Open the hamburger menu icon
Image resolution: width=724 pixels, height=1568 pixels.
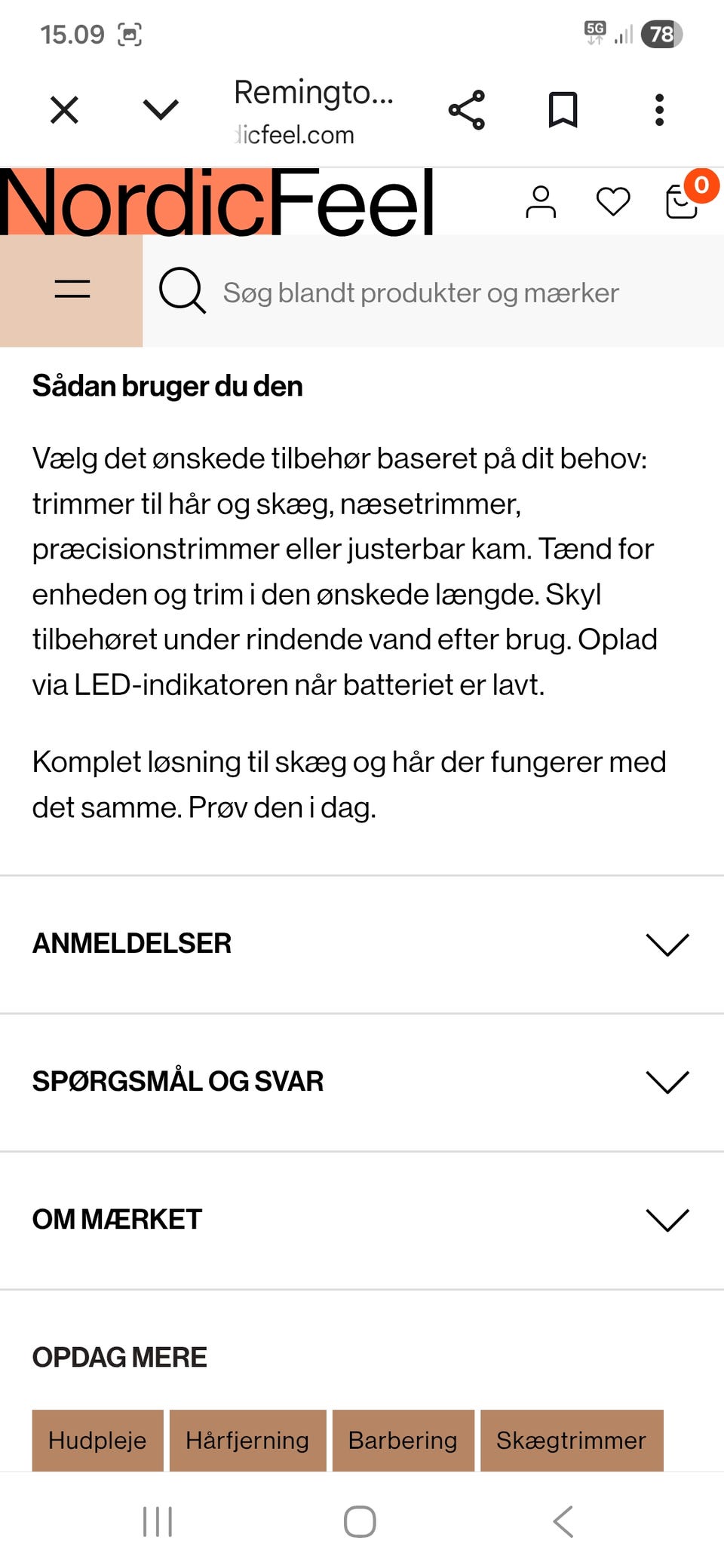[72, 289]
